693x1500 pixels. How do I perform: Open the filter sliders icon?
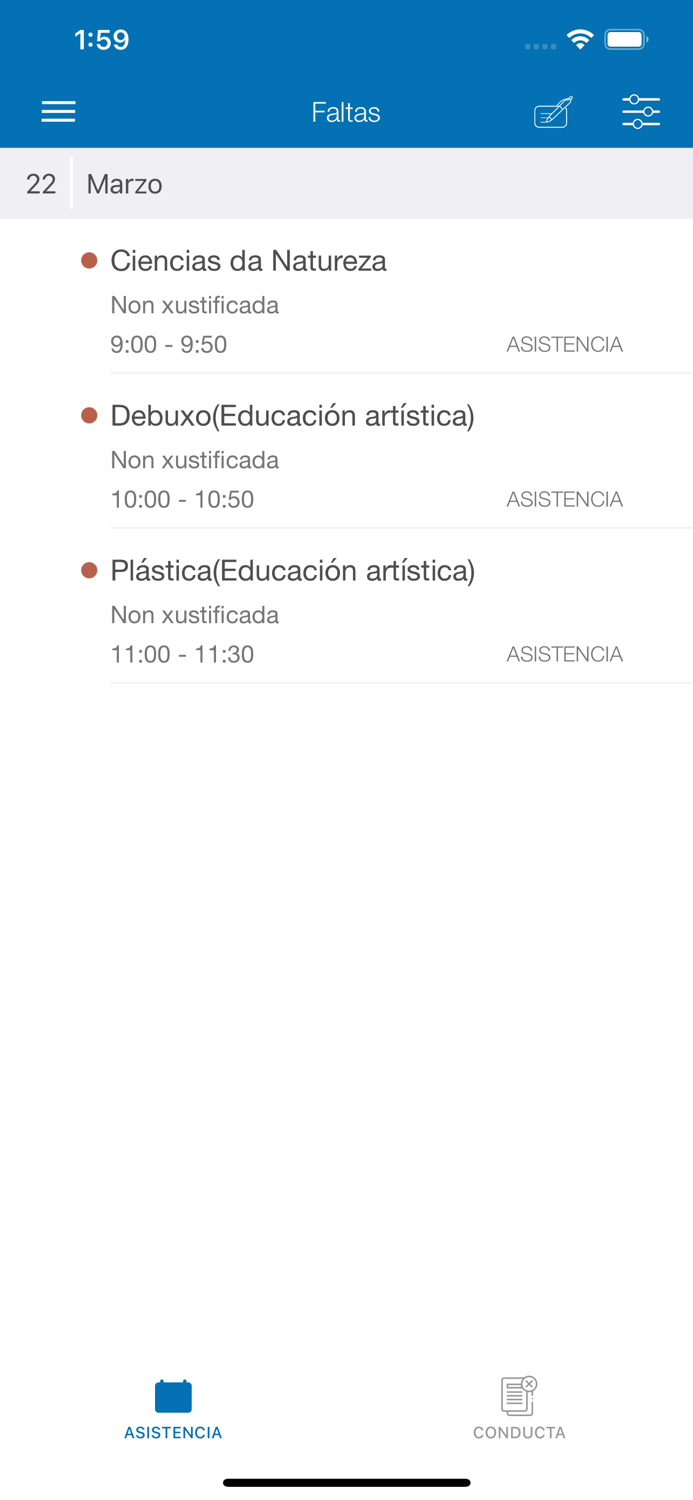[x=640, y=112]
